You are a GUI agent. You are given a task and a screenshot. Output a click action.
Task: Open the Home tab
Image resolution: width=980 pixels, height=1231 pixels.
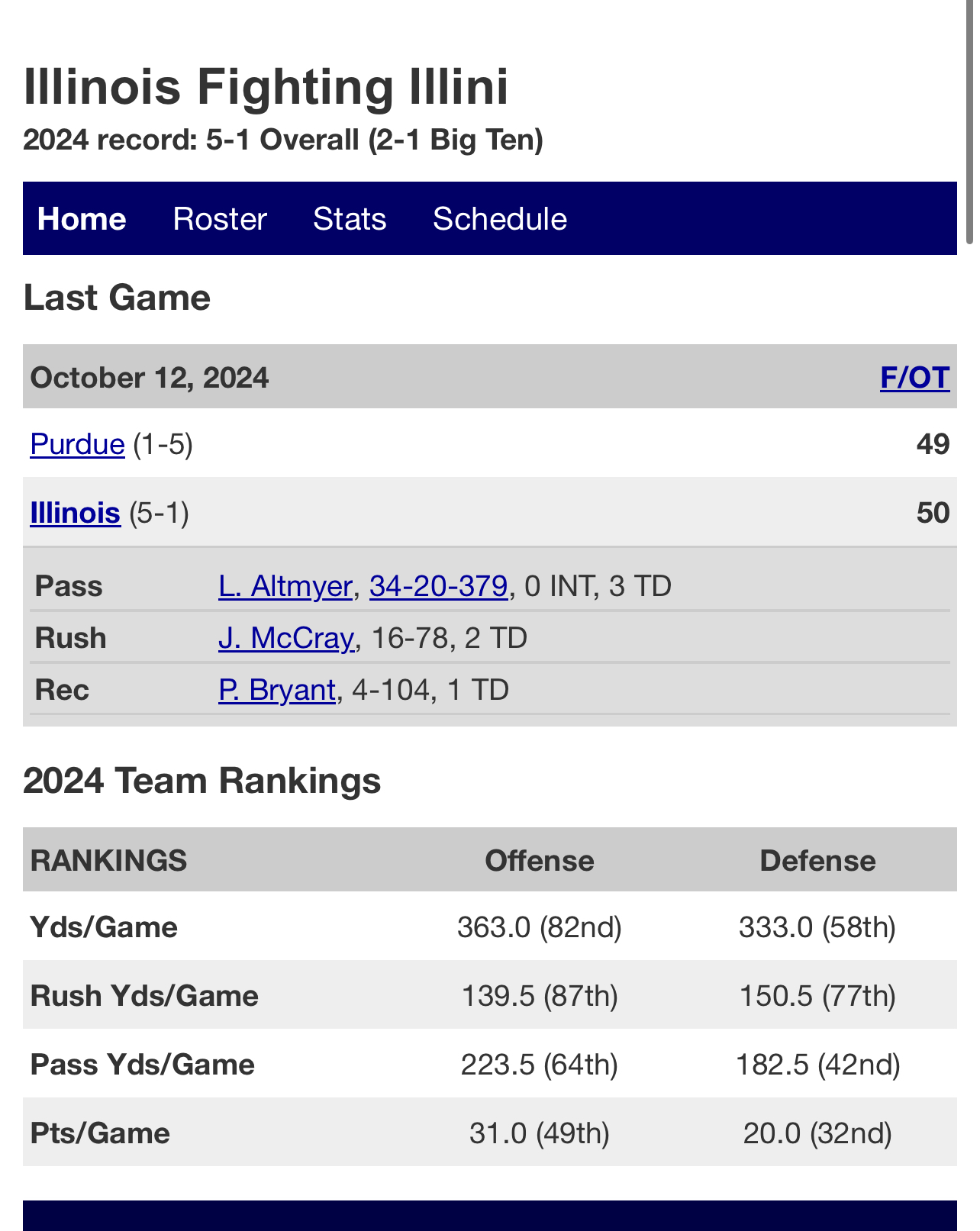point(82,219)
